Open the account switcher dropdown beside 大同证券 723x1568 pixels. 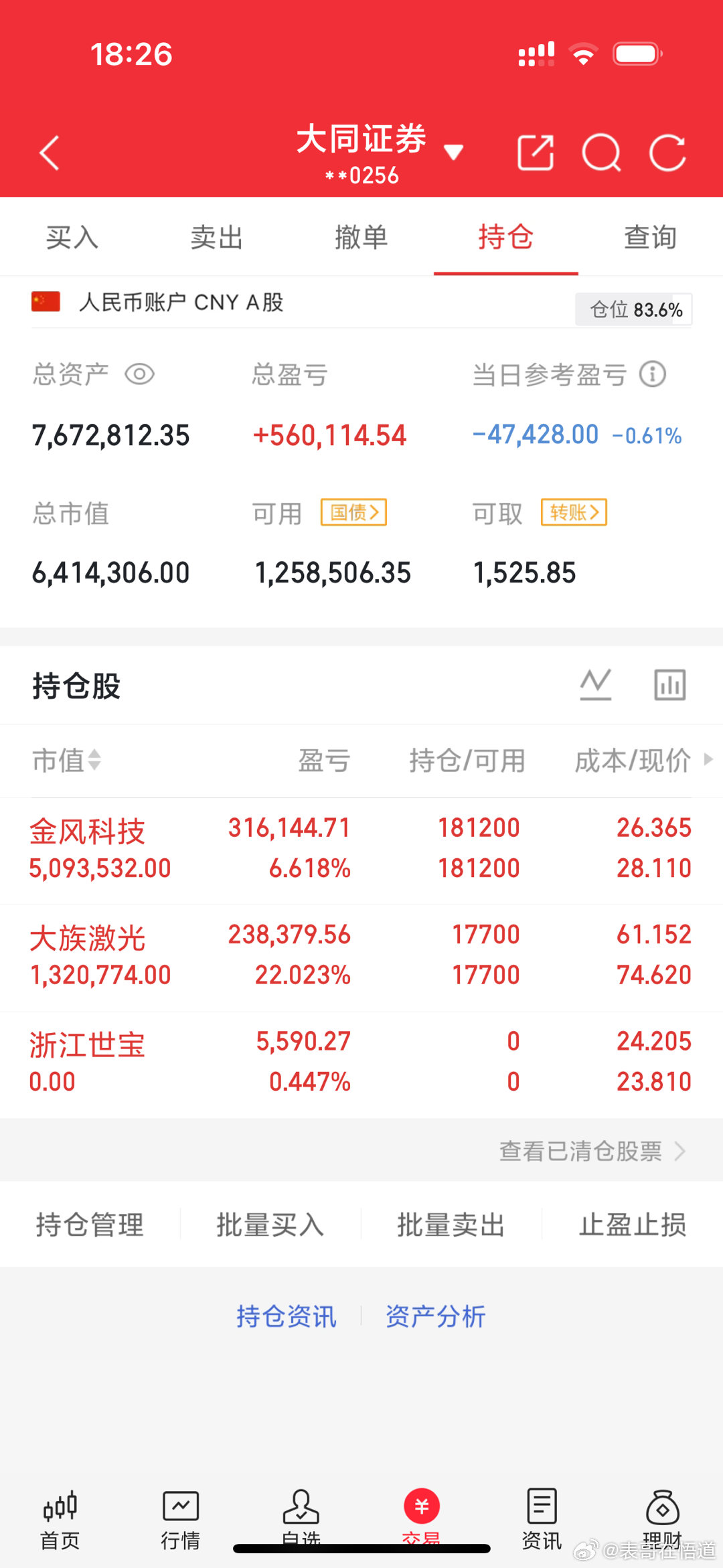(455, 153)
